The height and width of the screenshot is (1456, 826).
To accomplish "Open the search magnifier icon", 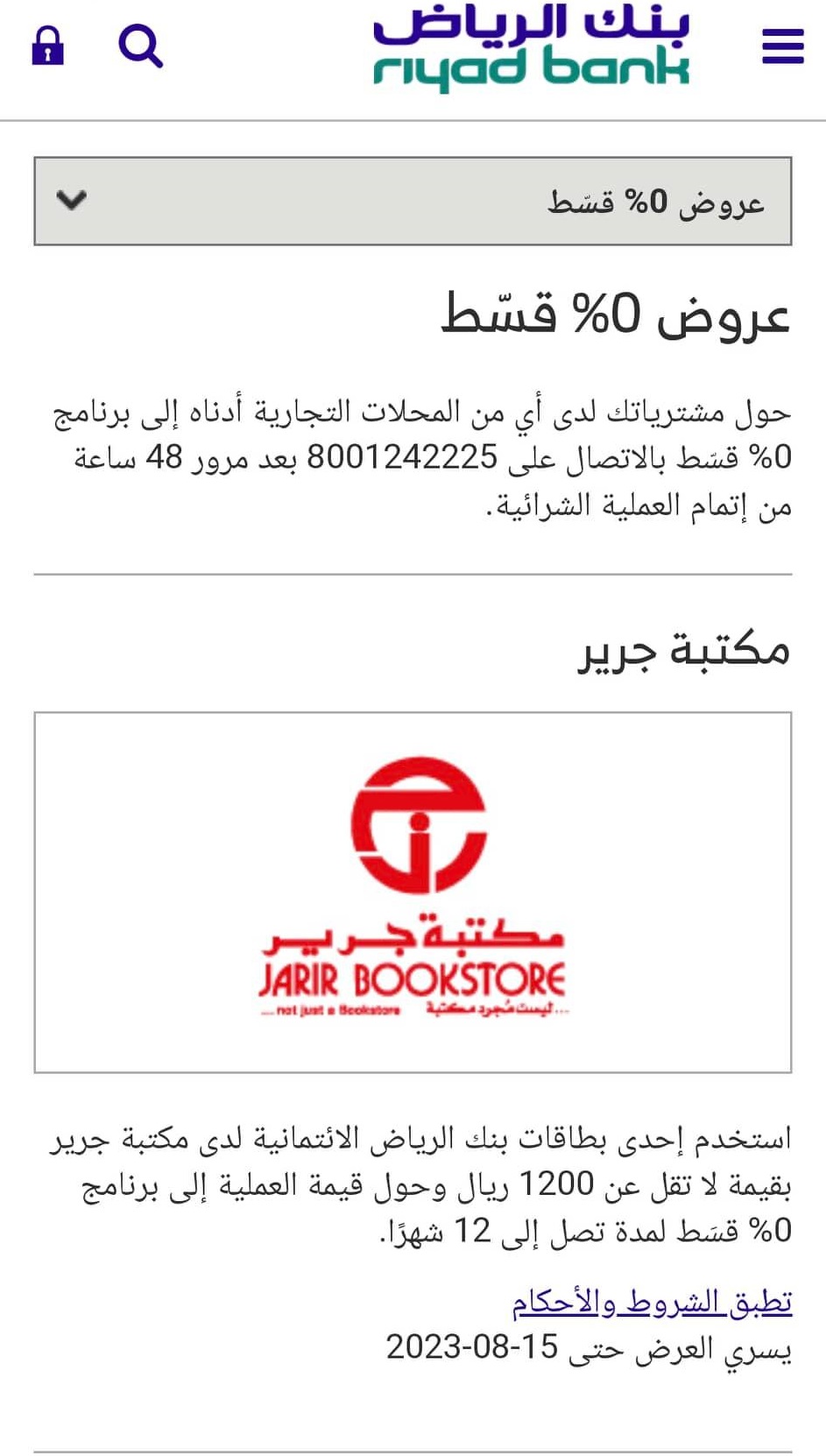I will (141, 46).
